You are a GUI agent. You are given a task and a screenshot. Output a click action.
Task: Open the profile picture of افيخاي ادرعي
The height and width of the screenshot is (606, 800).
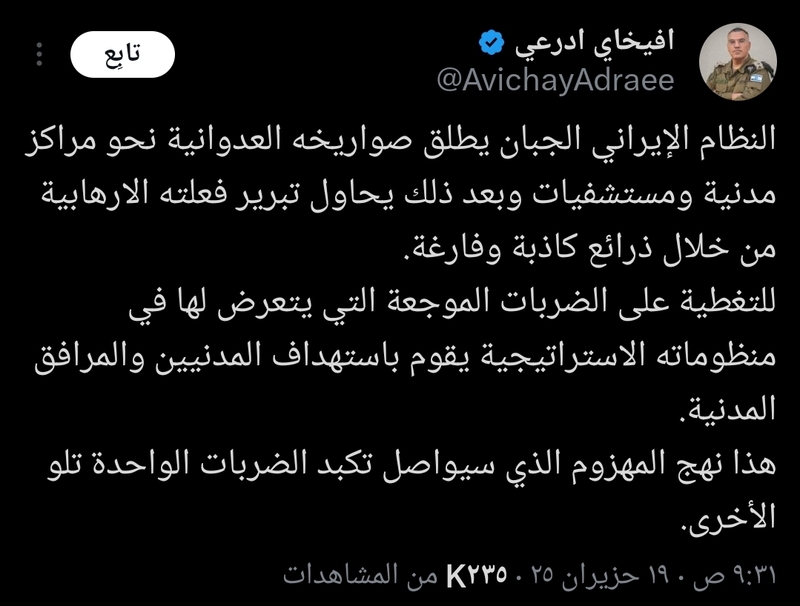[737, 61]
